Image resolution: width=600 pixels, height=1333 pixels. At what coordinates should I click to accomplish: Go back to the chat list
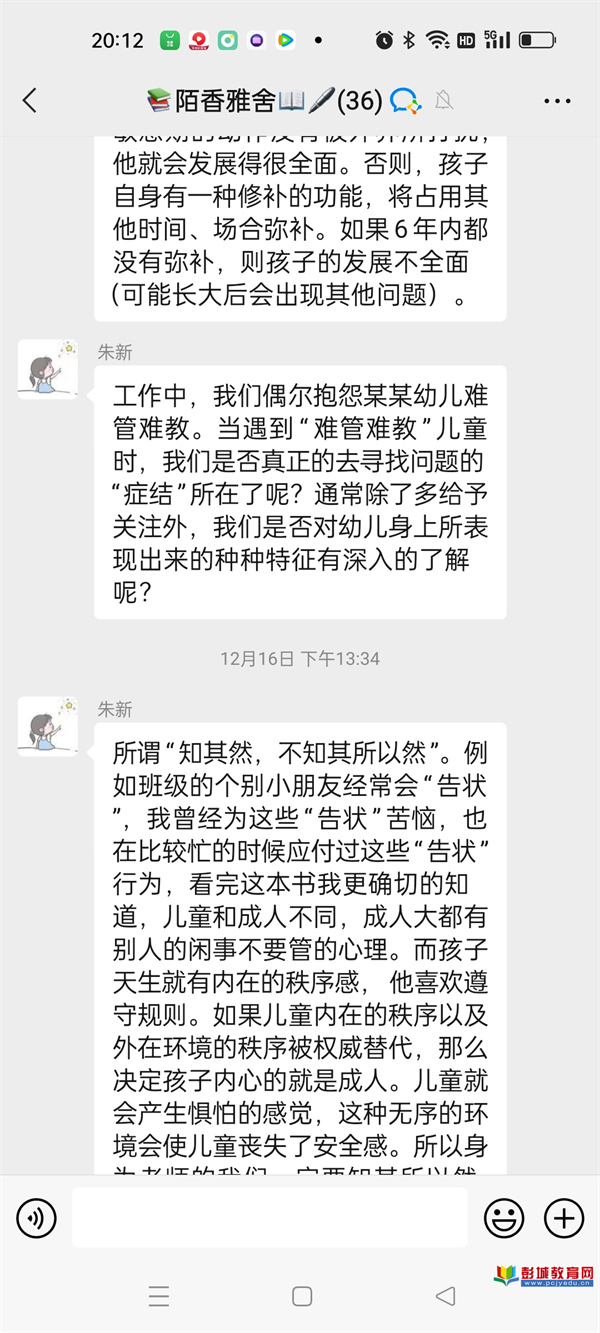(x=30, y=100)
